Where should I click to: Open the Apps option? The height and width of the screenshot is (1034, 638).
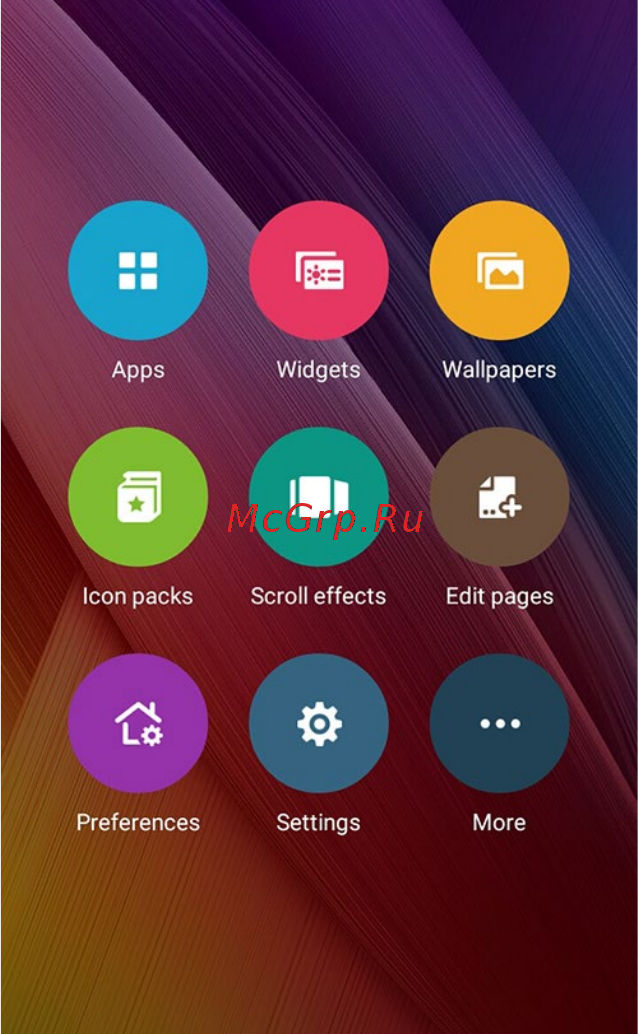[138, 271]
